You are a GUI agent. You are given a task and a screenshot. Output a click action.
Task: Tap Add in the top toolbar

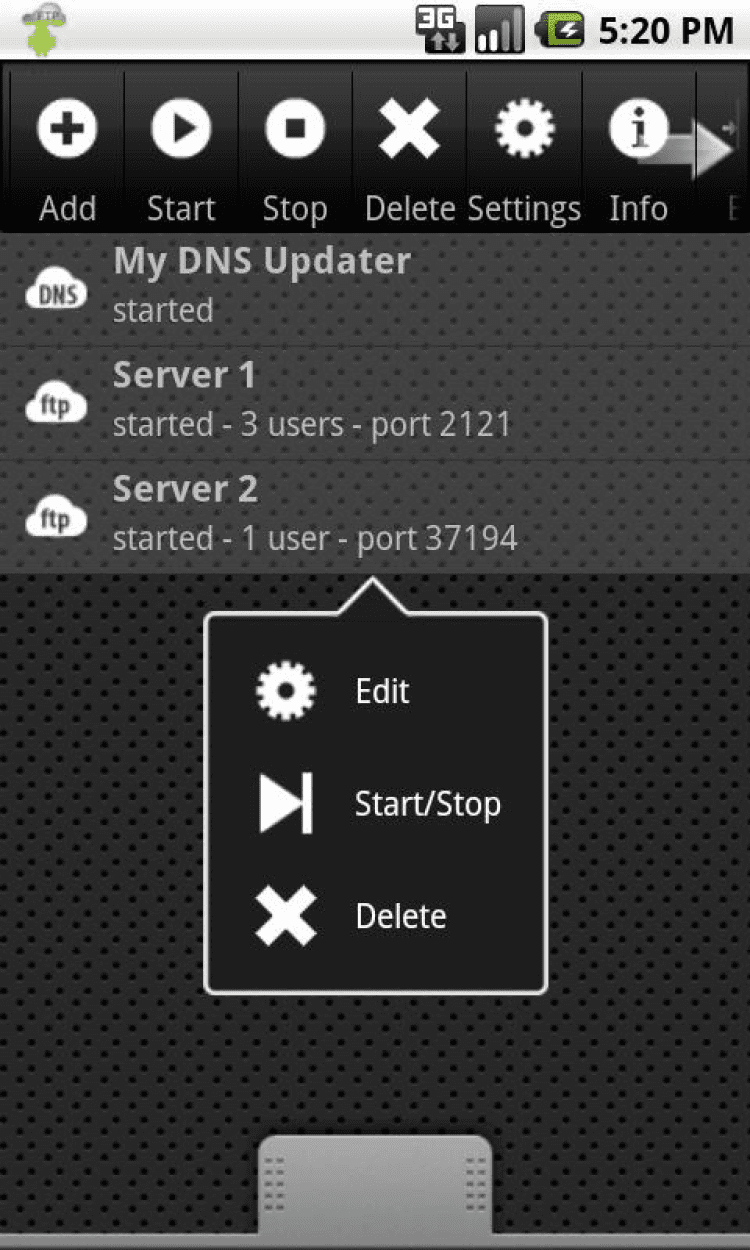point(67,150)
